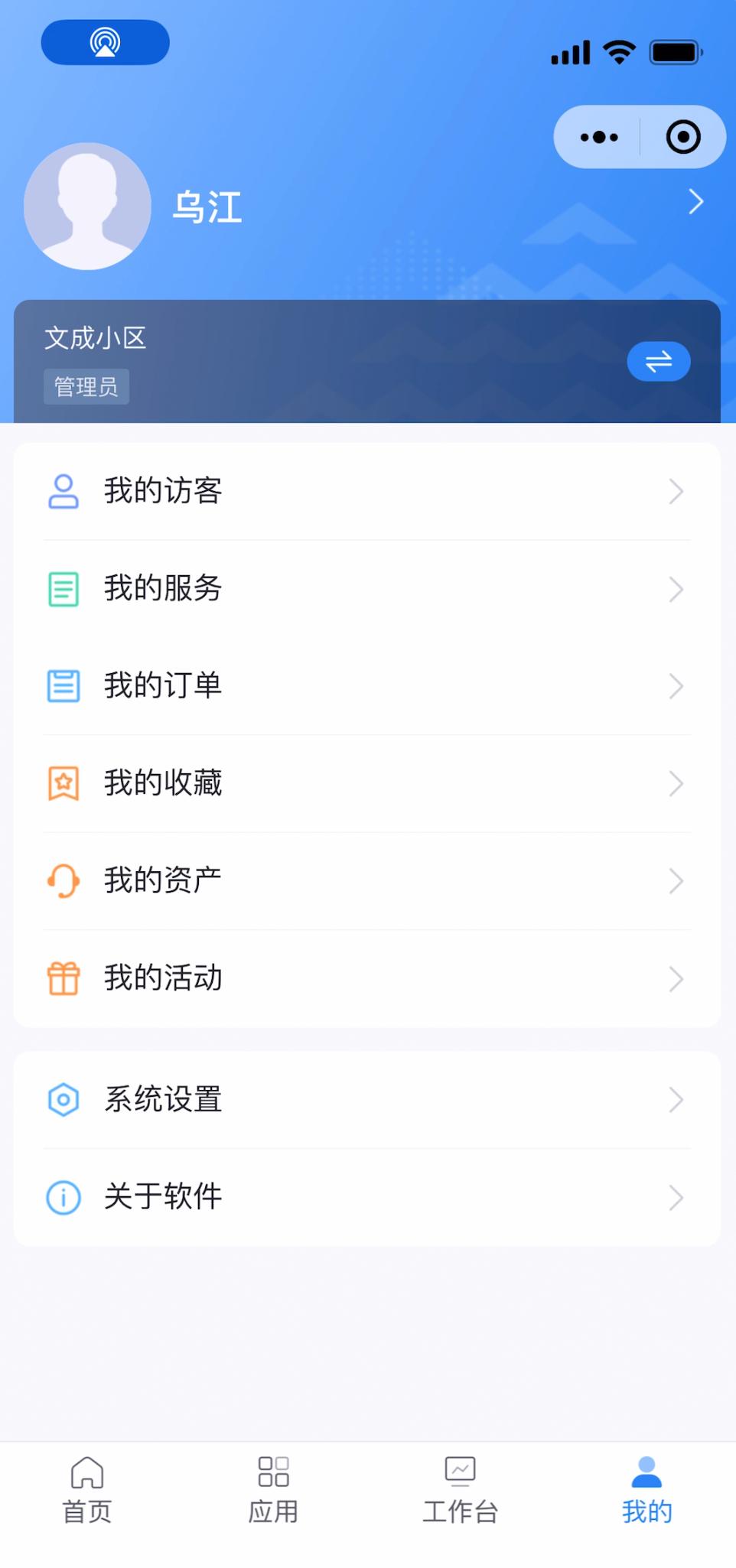Viewport: 736px width, 1568px height.
Task: Expand the profile via the white chevron
Action: click(x=695, y=201)
